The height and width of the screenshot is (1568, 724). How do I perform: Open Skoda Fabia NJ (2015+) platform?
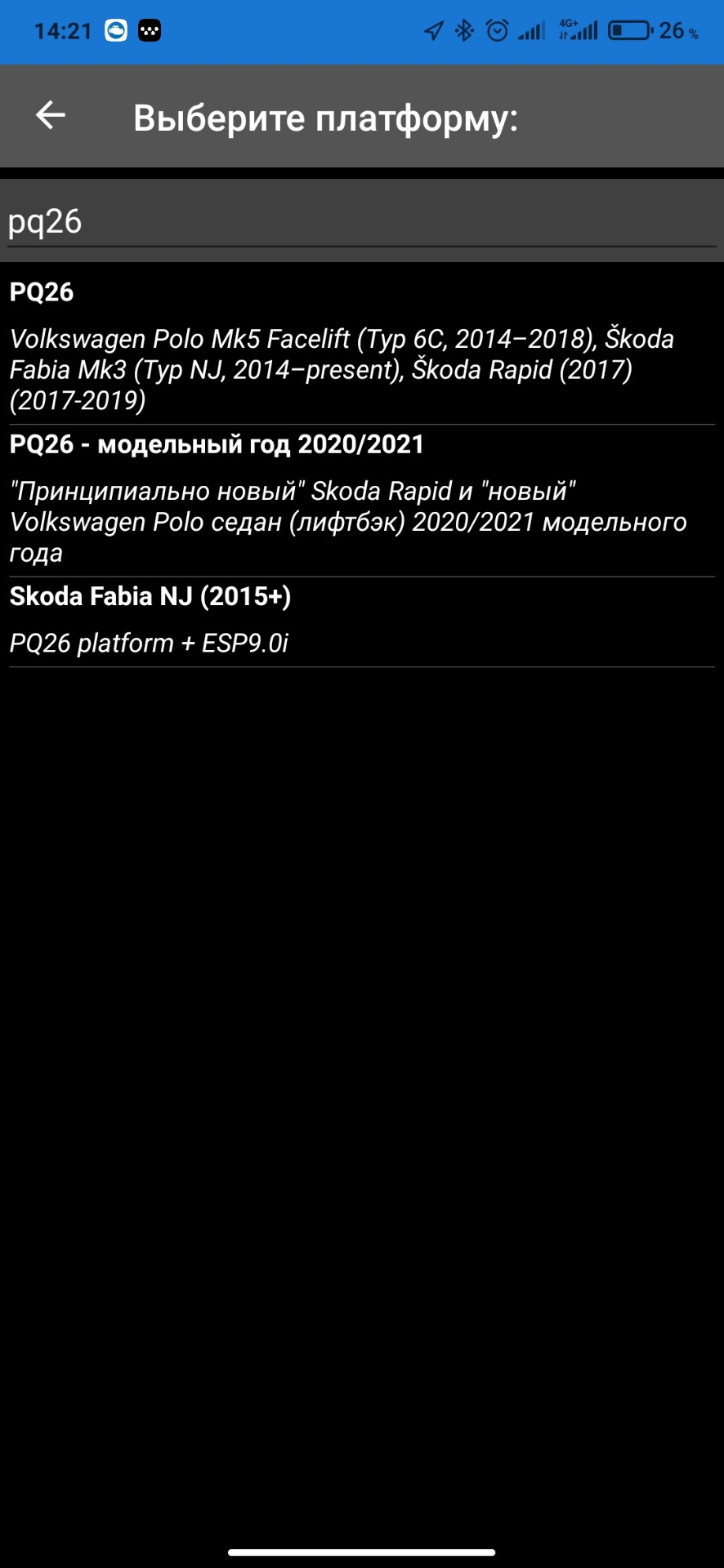coord(360,619)
